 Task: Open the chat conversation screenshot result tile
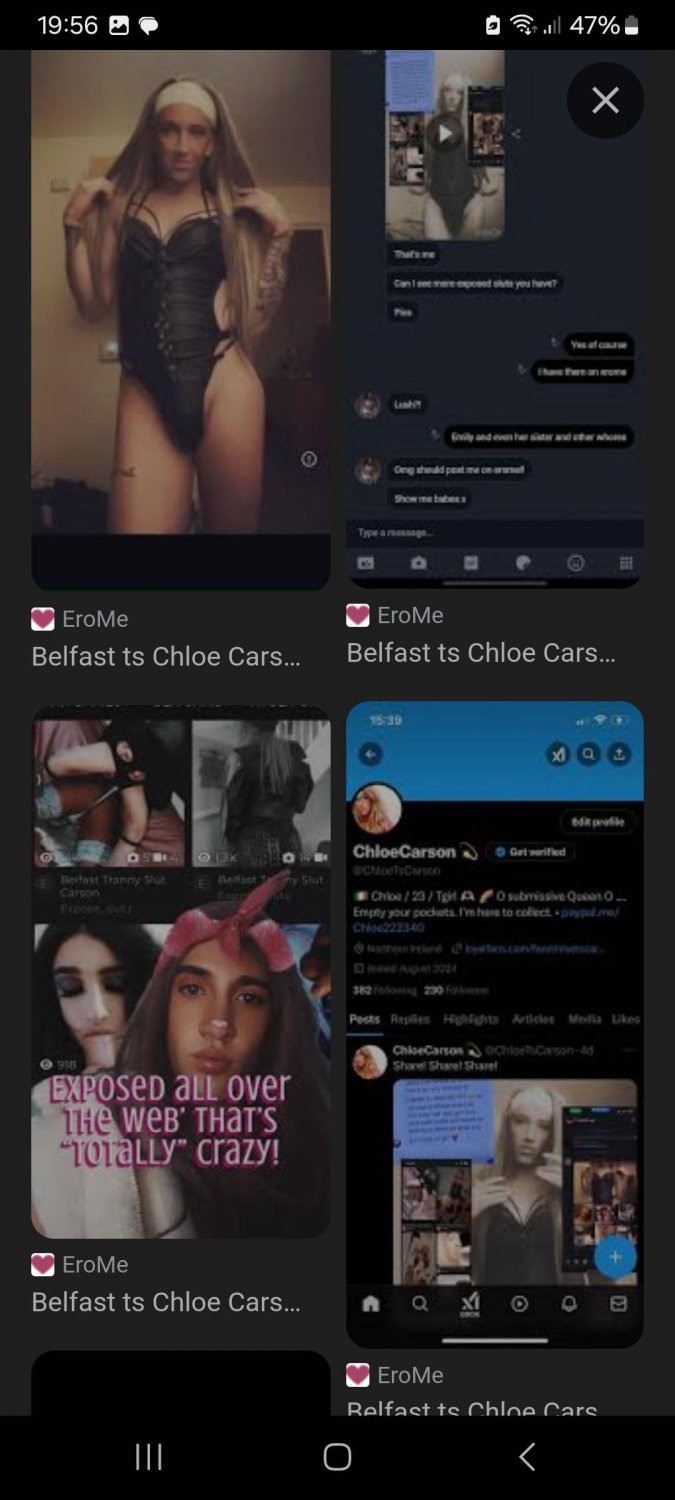494,320
